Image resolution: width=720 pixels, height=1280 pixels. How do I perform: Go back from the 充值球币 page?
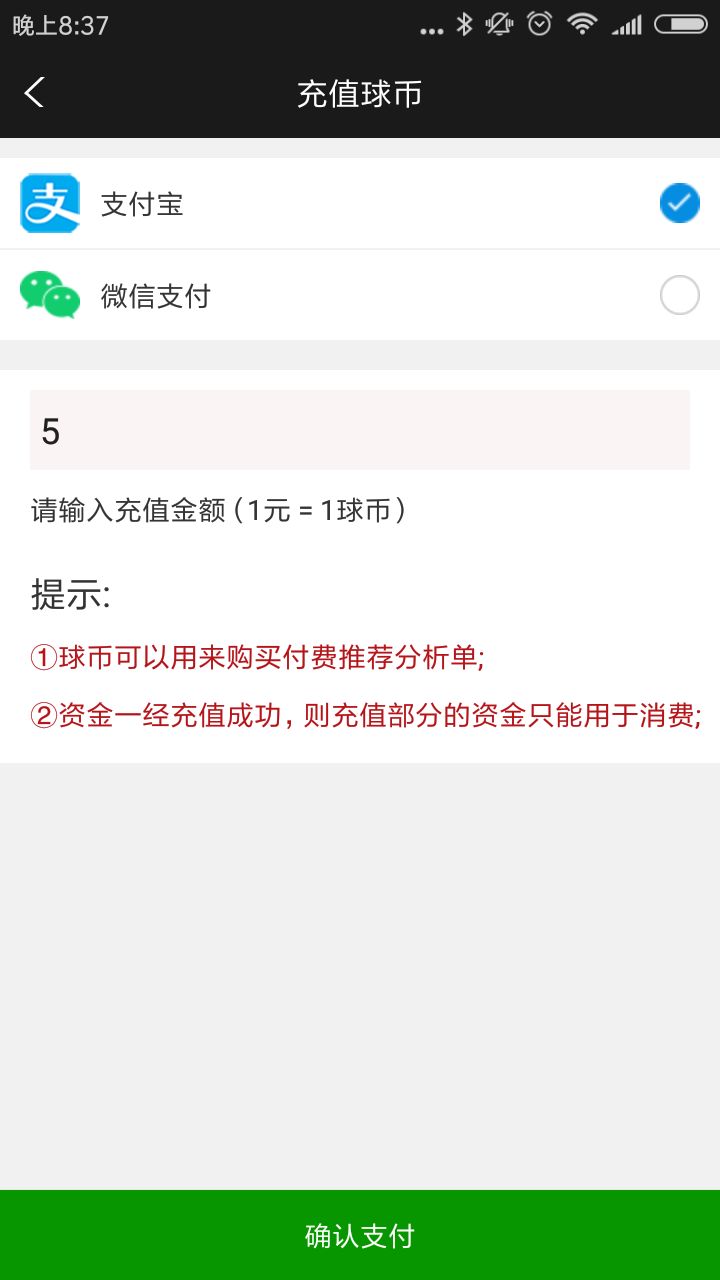pyautogui.click(x=35, y=93)
